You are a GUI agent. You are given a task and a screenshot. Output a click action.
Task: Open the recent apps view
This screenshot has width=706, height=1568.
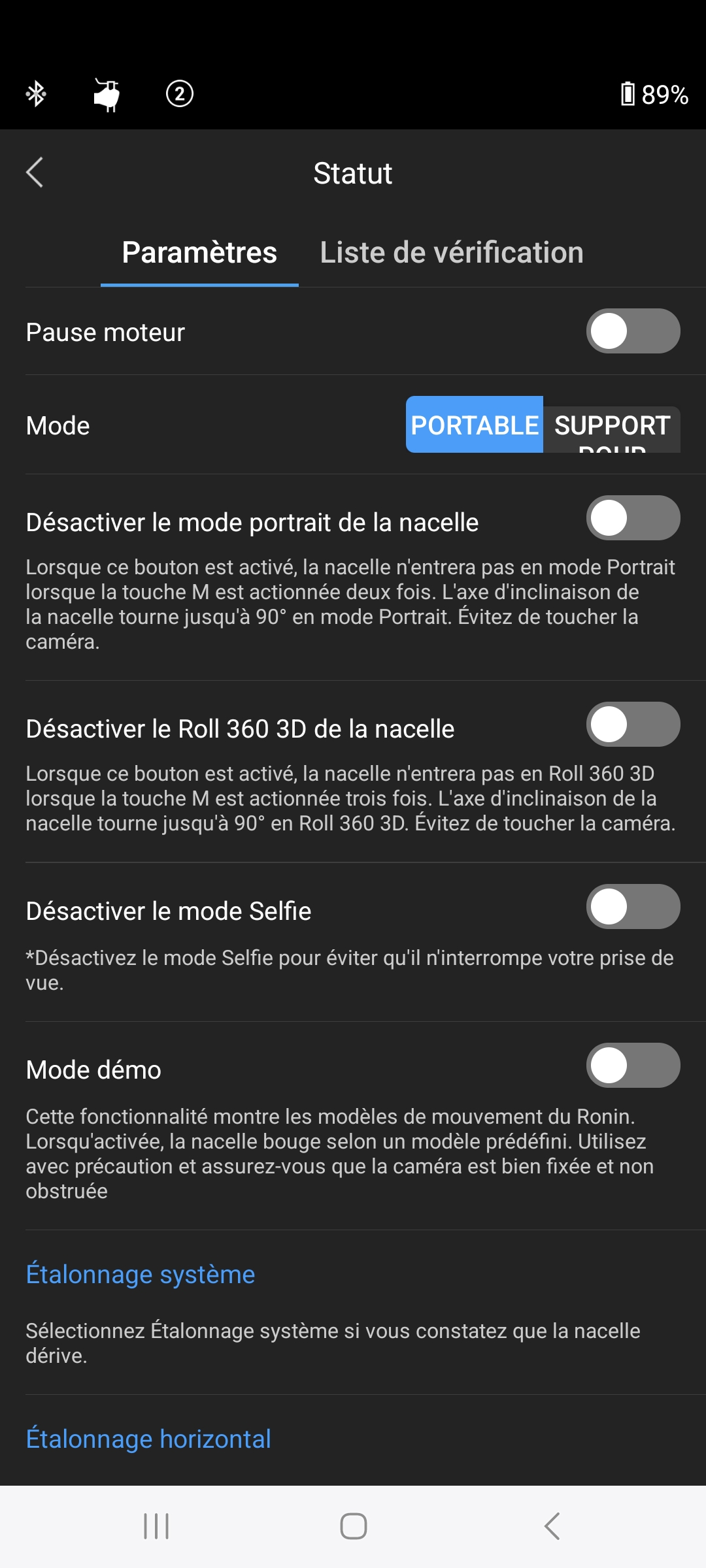point(156,1527)
